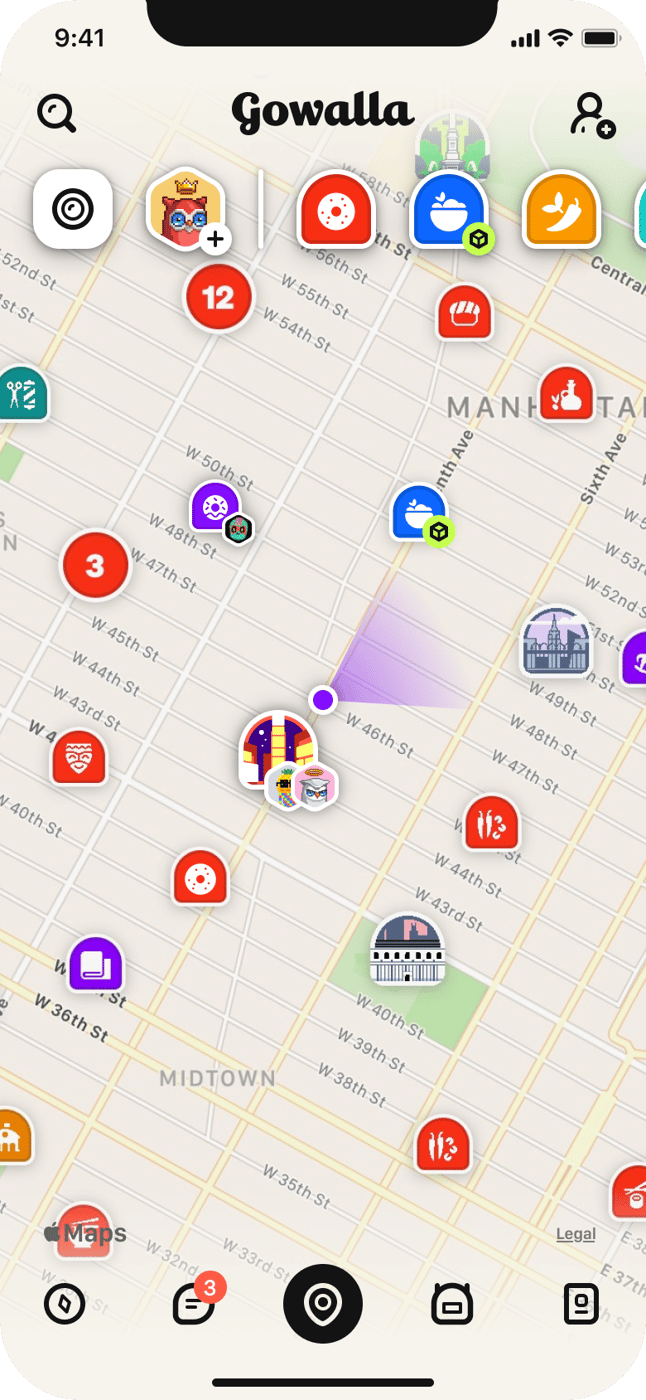Image resolution: width=646 pixels, height=1400 pixels.
Task: Tap the add friend icon
Action: coord(591,114)
